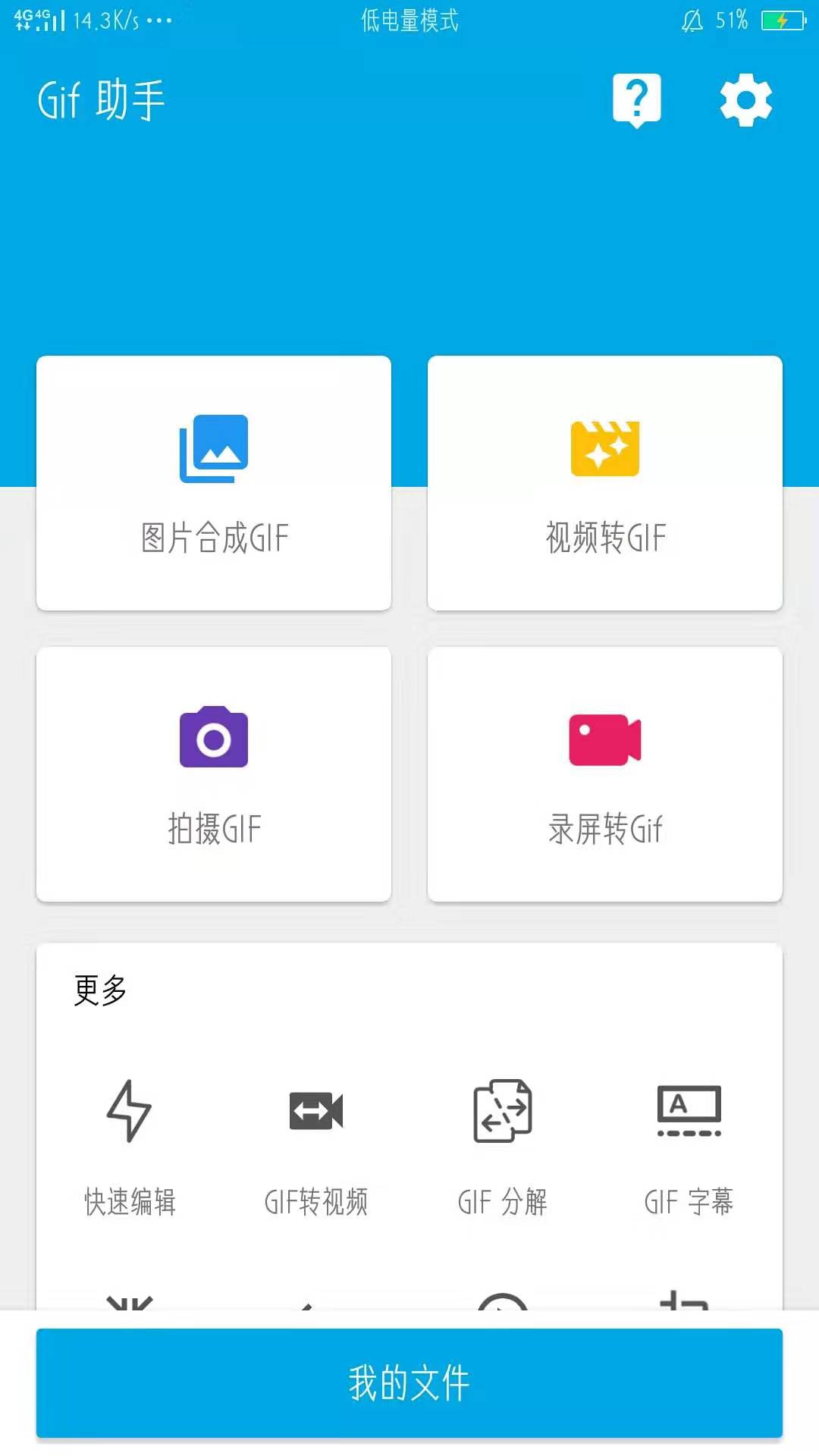The width and height of the screenshot is (819, 1456).
Task: Select the 视频转GIF card
Action: pos(605,483)
